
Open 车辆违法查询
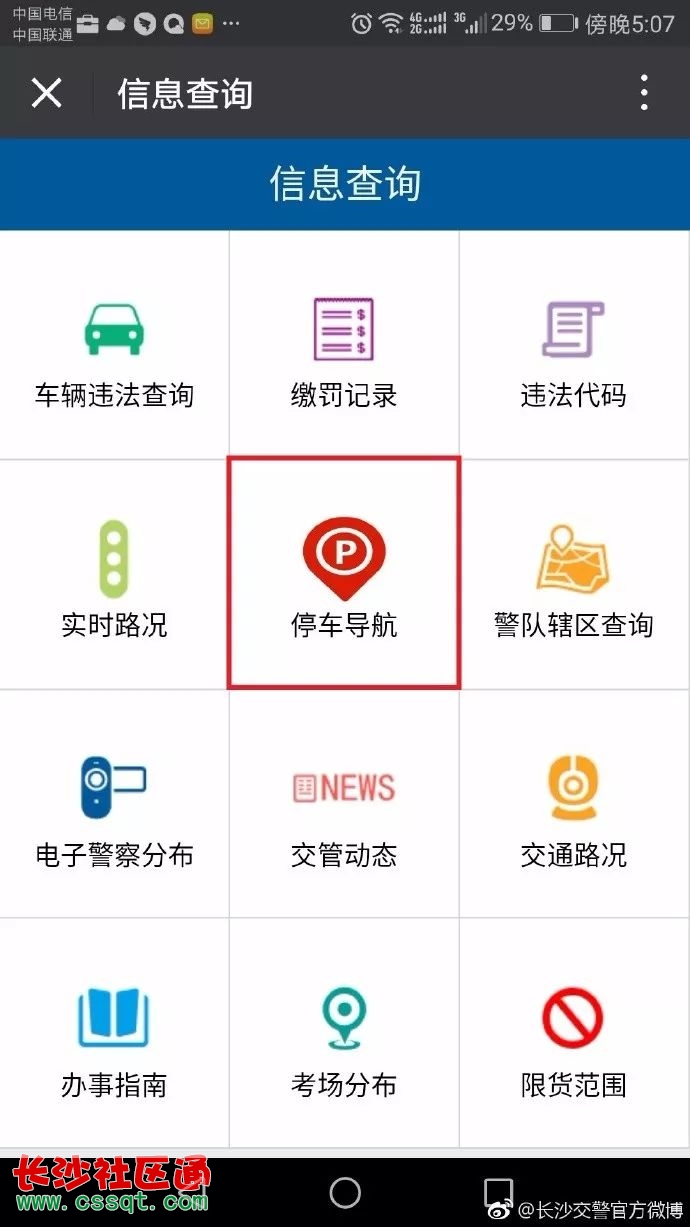tap(114, 345)
